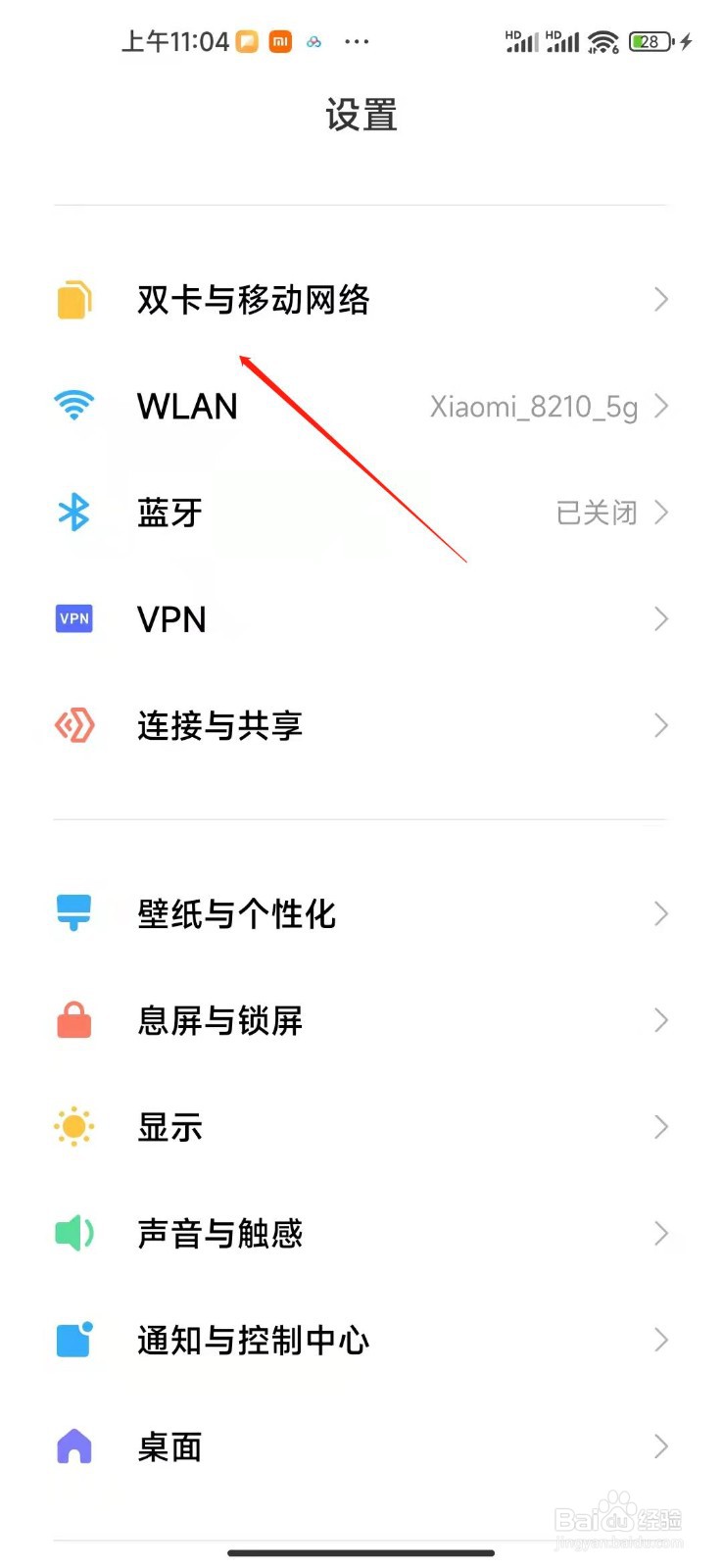Open WLAN settings
This screenshot has width=723, height=1568.
[361, 406]
